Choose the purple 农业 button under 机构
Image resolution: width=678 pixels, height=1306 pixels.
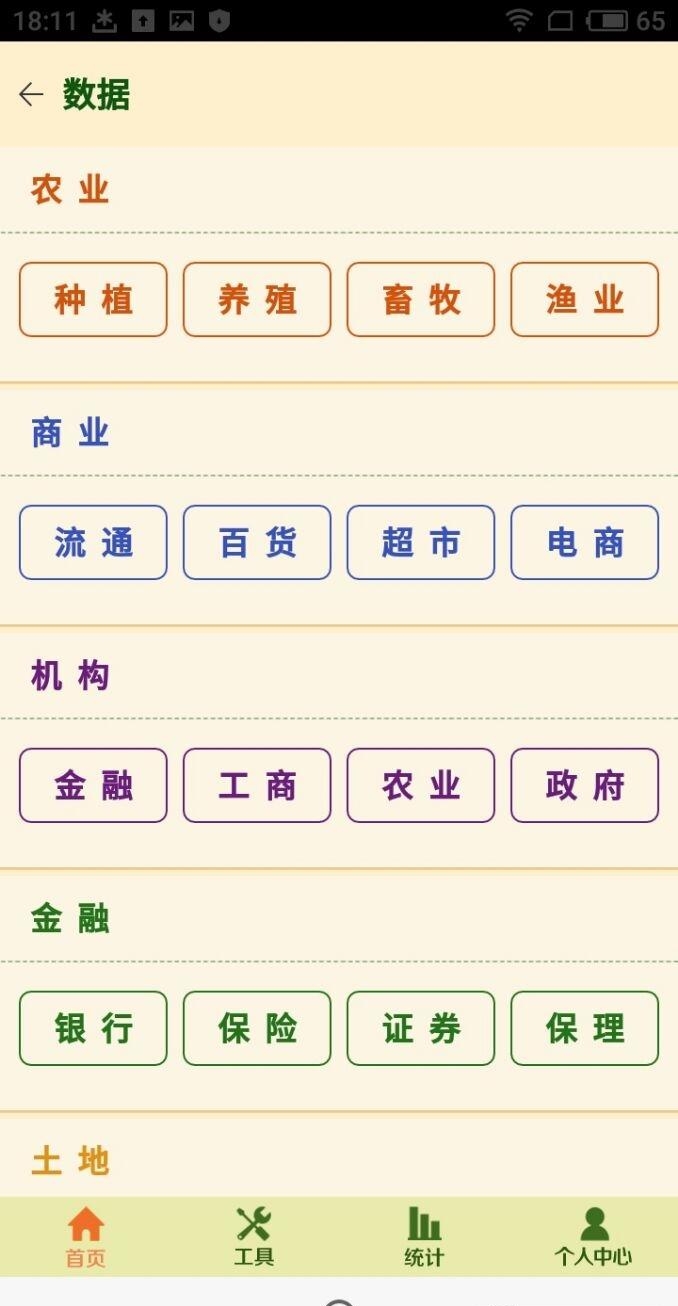point(421,785)
